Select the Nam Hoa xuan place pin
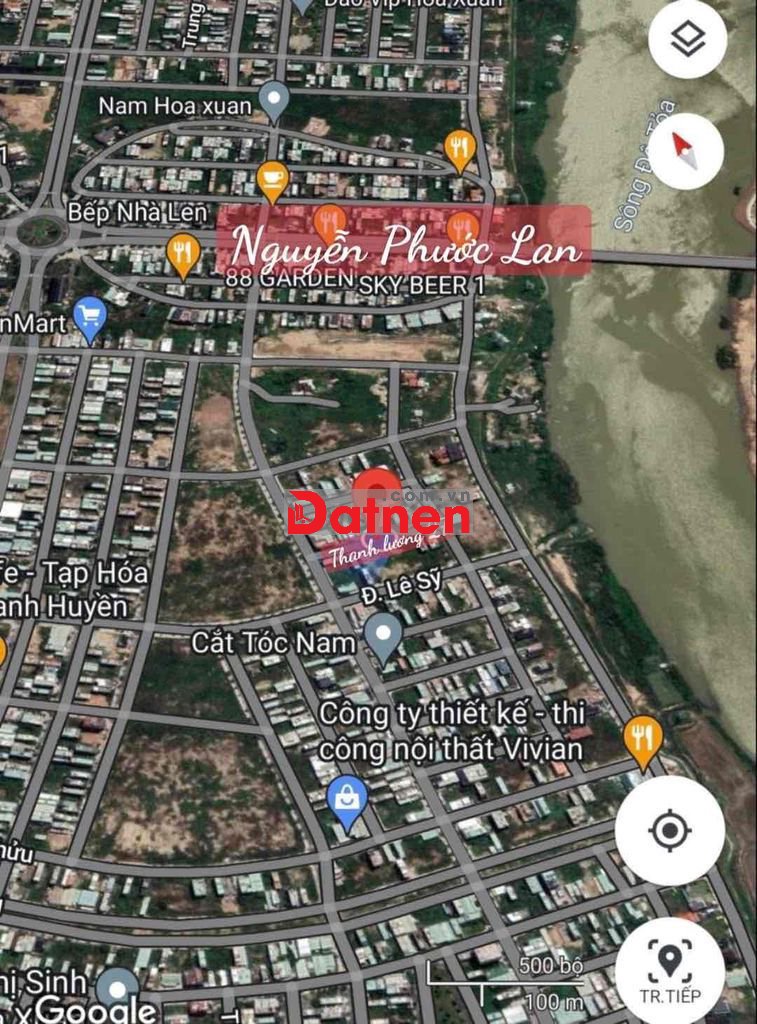 [x=273, y=100]
